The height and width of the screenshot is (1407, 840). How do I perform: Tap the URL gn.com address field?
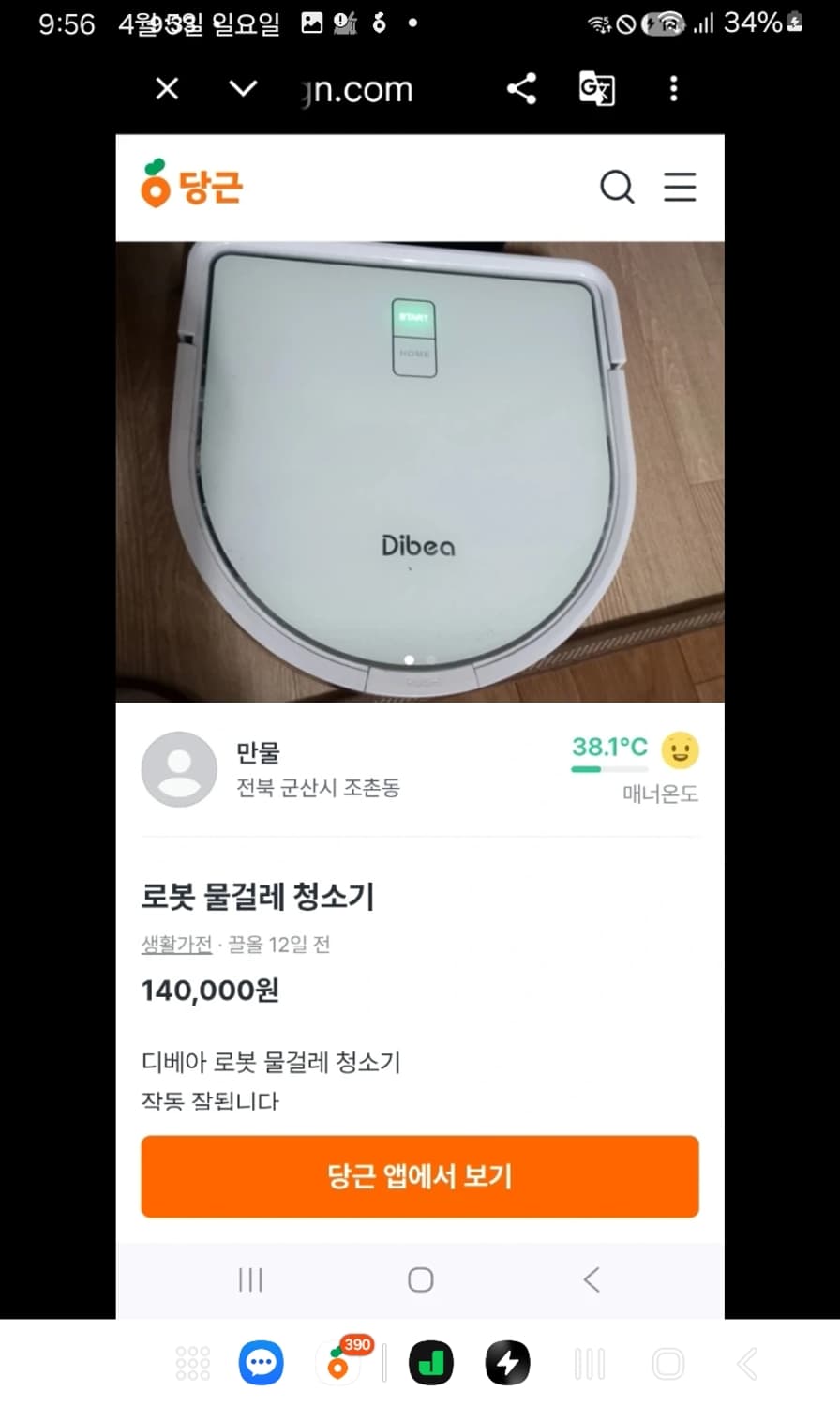[x=354, y=88]
